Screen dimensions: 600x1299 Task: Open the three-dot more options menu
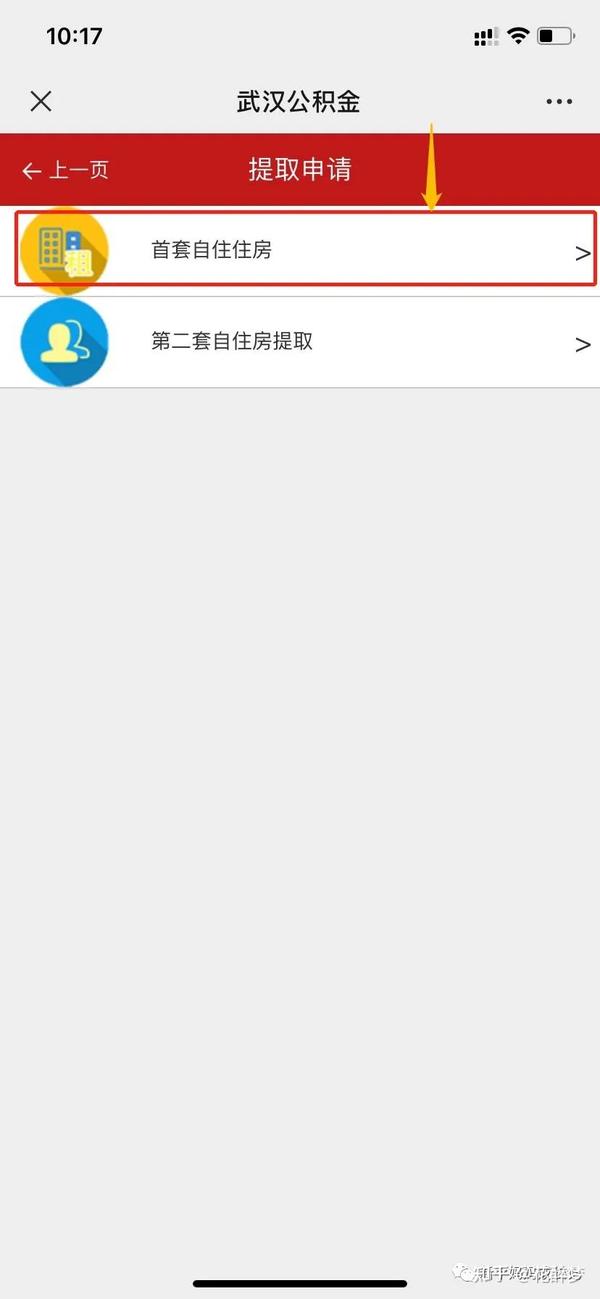point(559,101)
